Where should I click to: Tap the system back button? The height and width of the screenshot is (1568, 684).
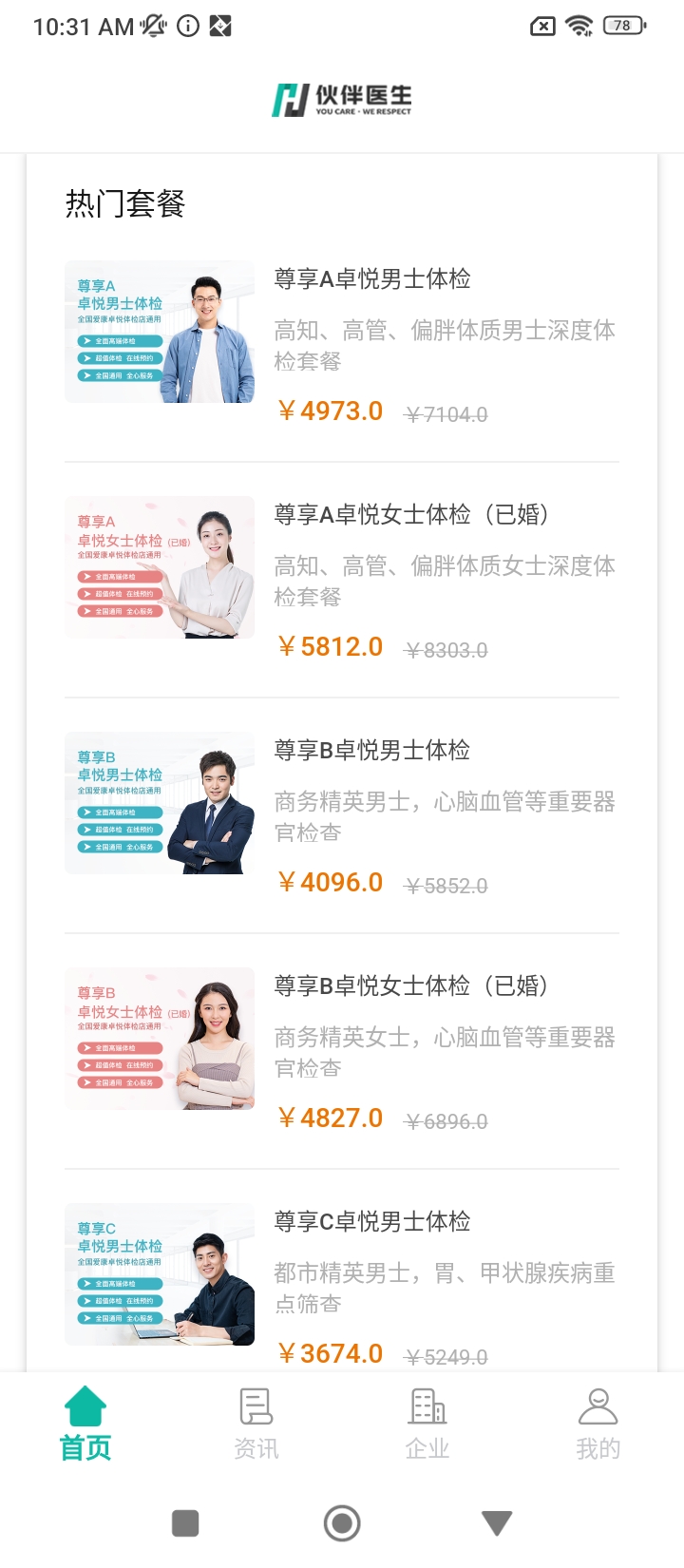point(496,1523)
